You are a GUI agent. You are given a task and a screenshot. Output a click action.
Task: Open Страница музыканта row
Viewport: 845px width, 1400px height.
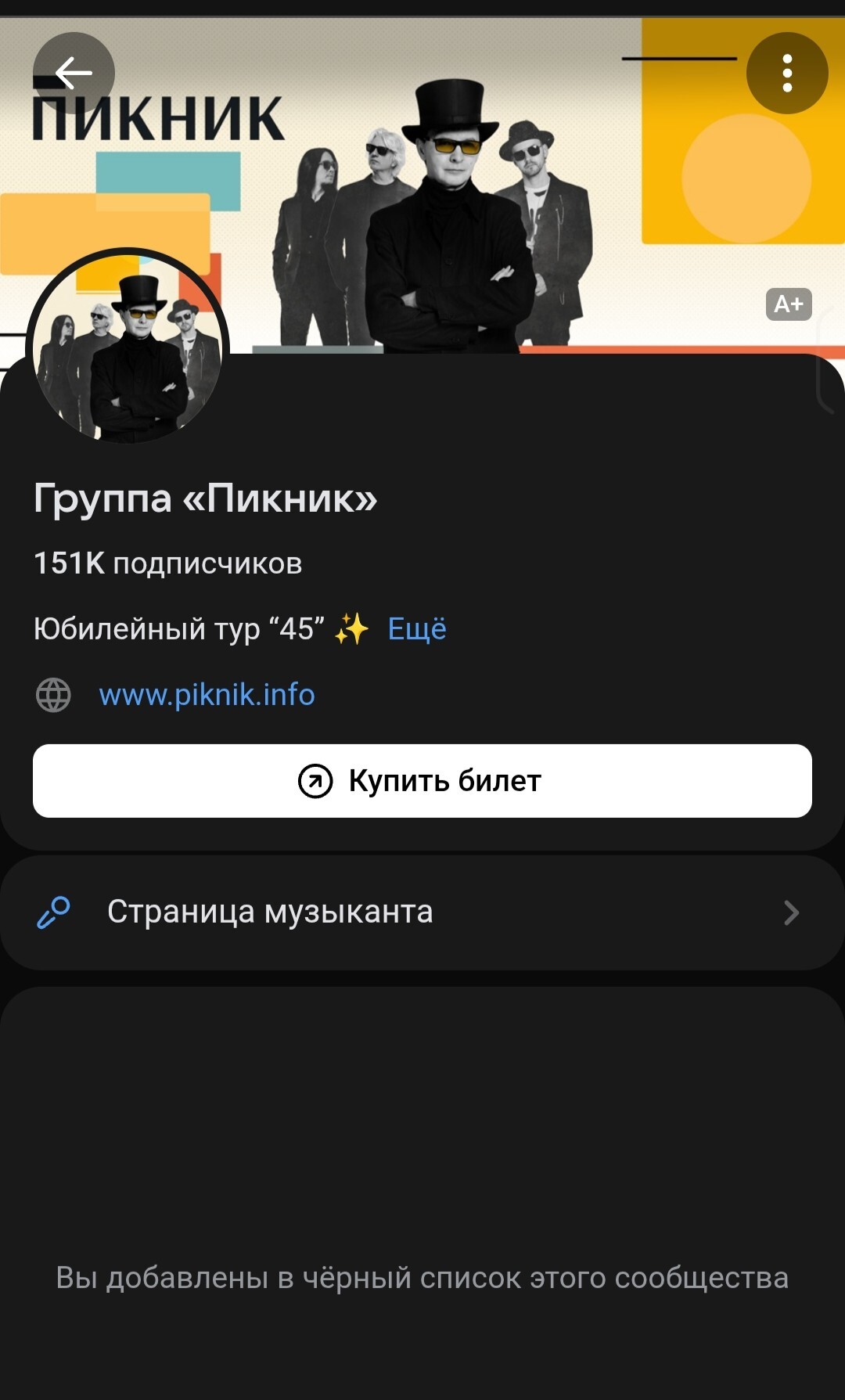(x=422, y=912)
